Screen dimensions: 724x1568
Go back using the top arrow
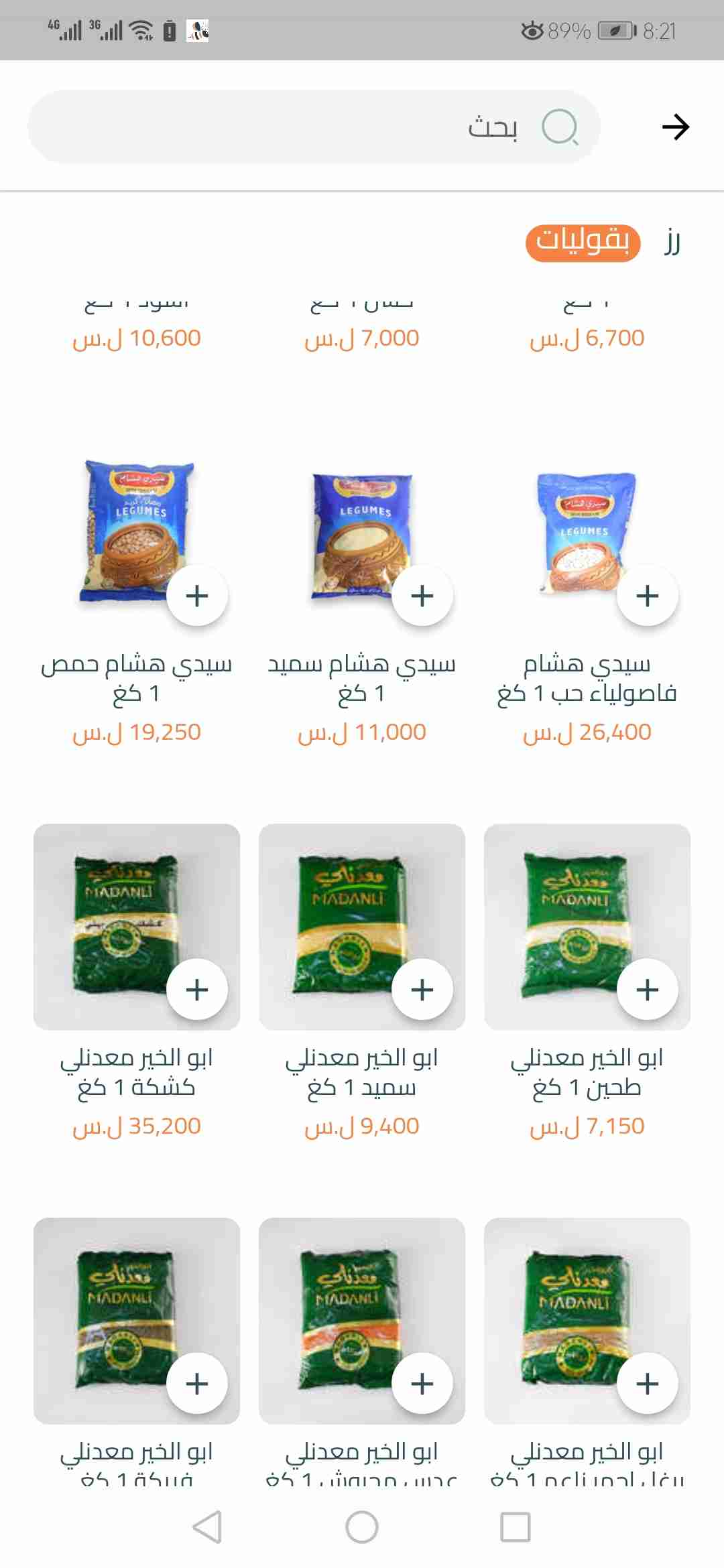click(x=675, y=127)
